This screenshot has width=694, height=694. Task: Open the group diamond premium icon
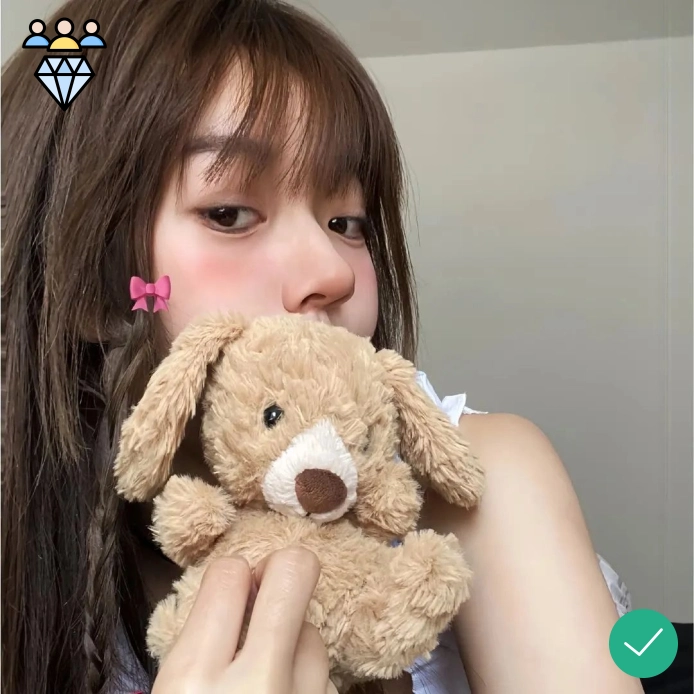[64, 62]
